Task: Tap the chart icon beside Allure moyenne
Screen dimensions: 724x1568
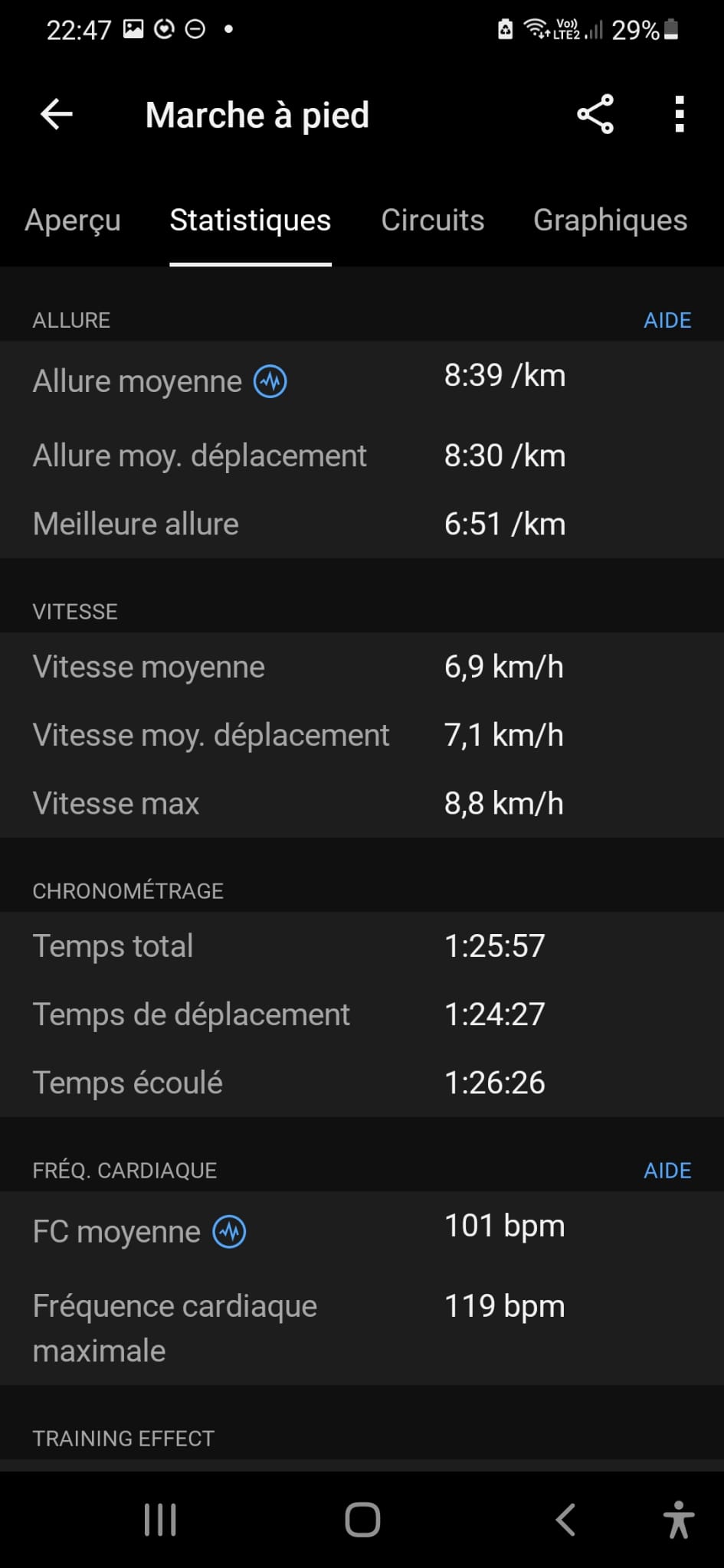Action: [x=270, y=381]
